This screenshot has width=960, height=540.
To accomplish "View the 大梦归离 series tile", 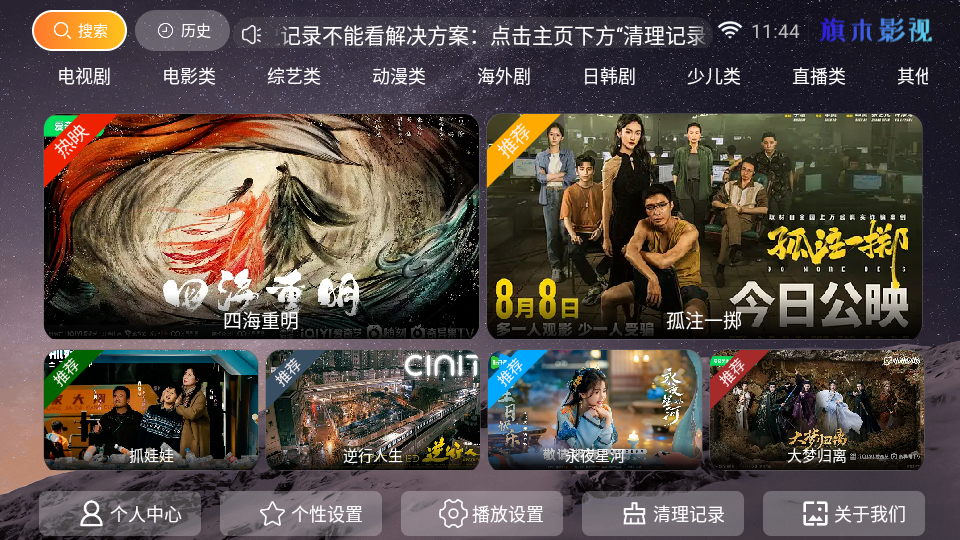I will coord(816,409).
